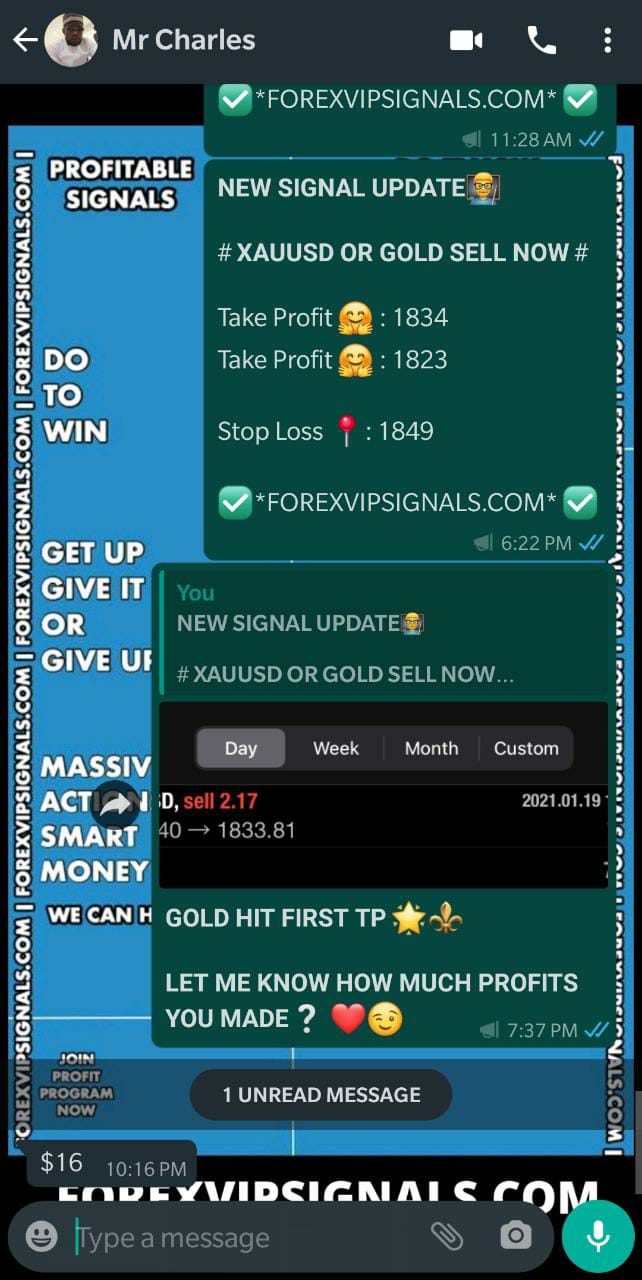This screenshot has height=1280, width=642.
Task: Open the quoted NEW SIGNAL UPDATE reply
Action: [x=383, y=633]
